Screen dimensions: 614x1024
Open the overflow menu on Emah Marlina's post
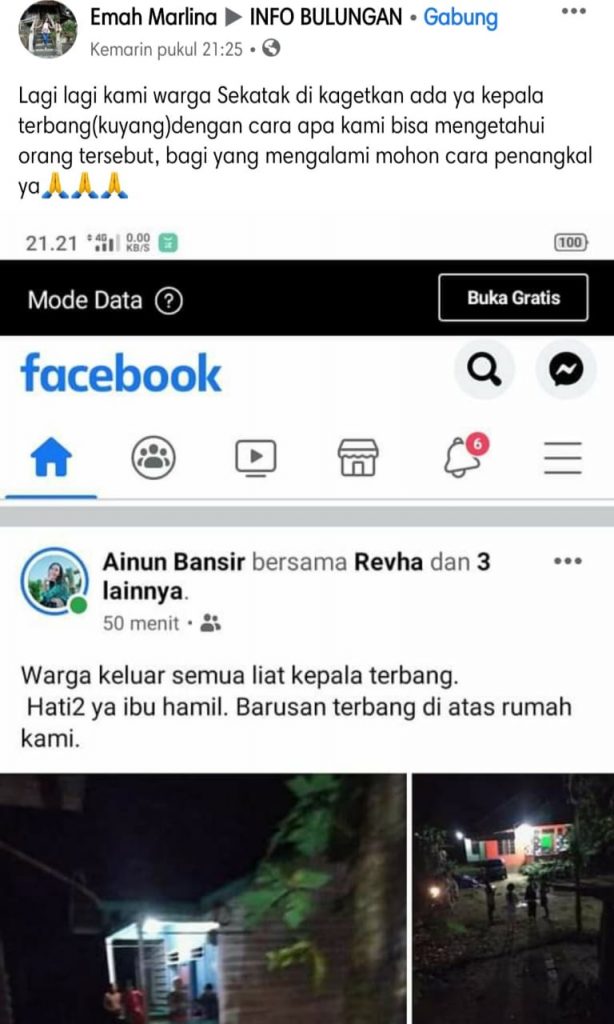point(573,12)
